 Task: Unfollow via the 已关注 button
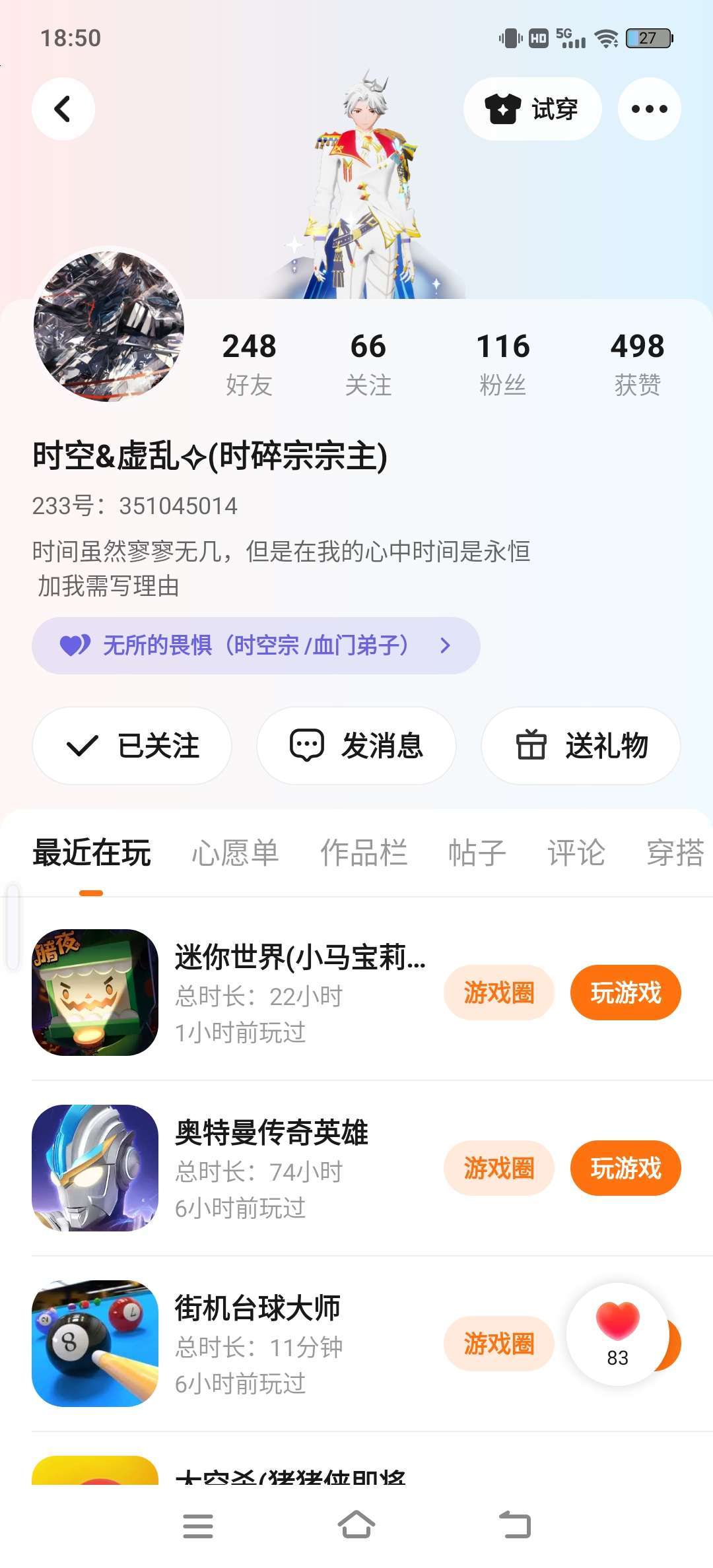(132, 746)
